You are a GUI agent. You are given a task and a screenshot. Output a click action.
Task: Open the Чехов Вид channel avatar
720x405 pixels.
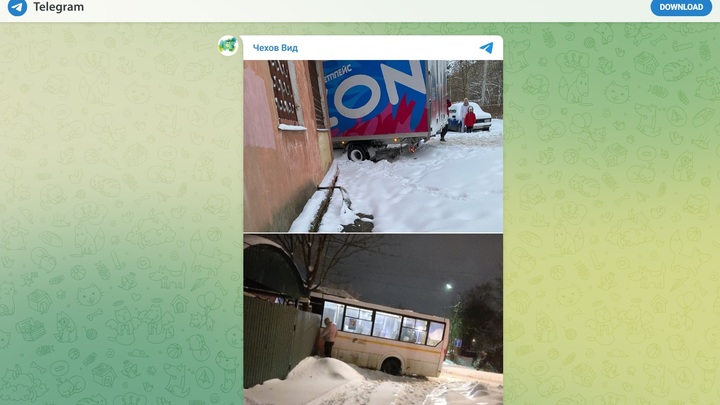point(228,46)
